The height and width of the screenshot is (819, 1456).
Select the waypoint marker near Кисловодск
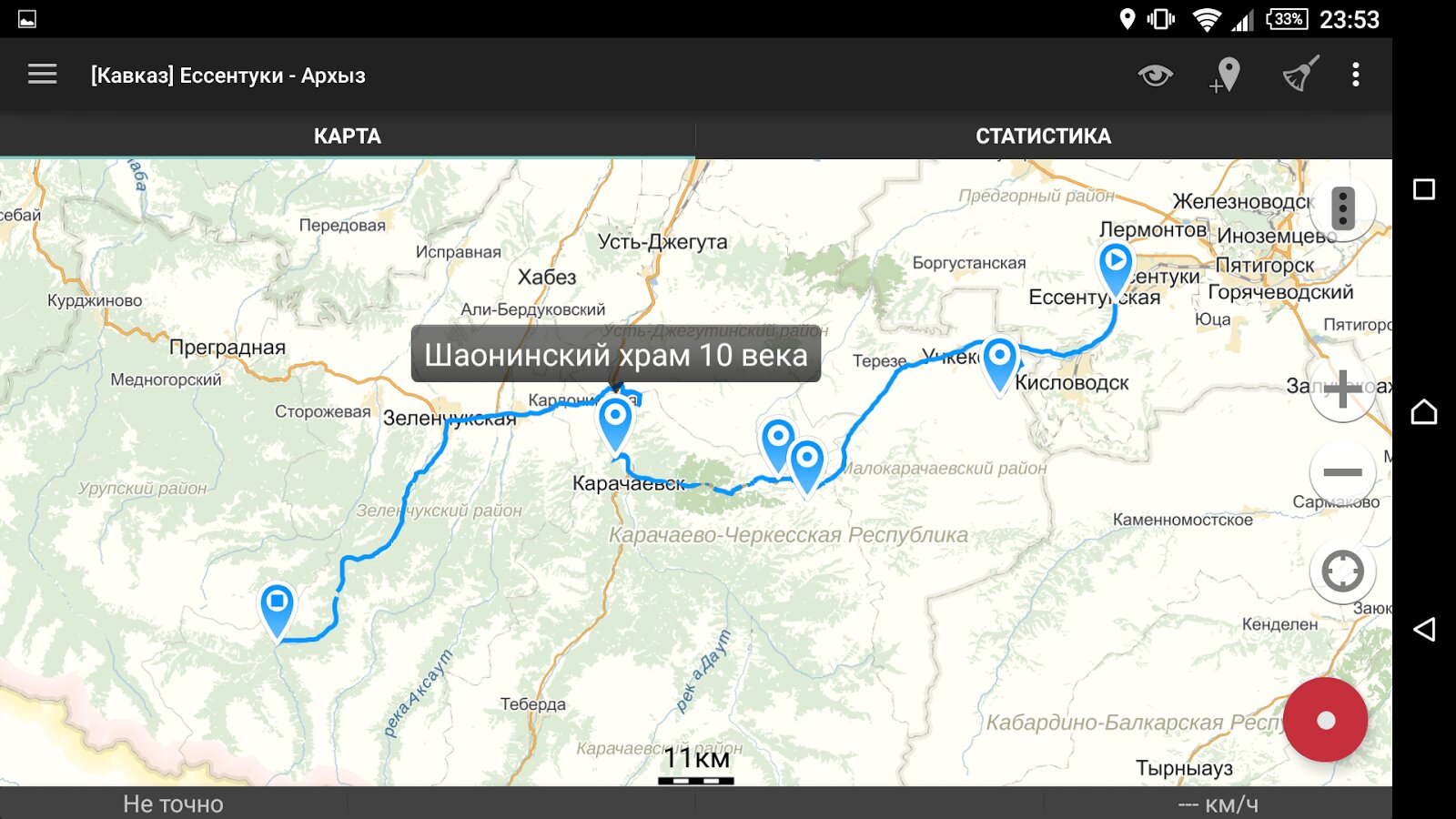click(999, 360)
